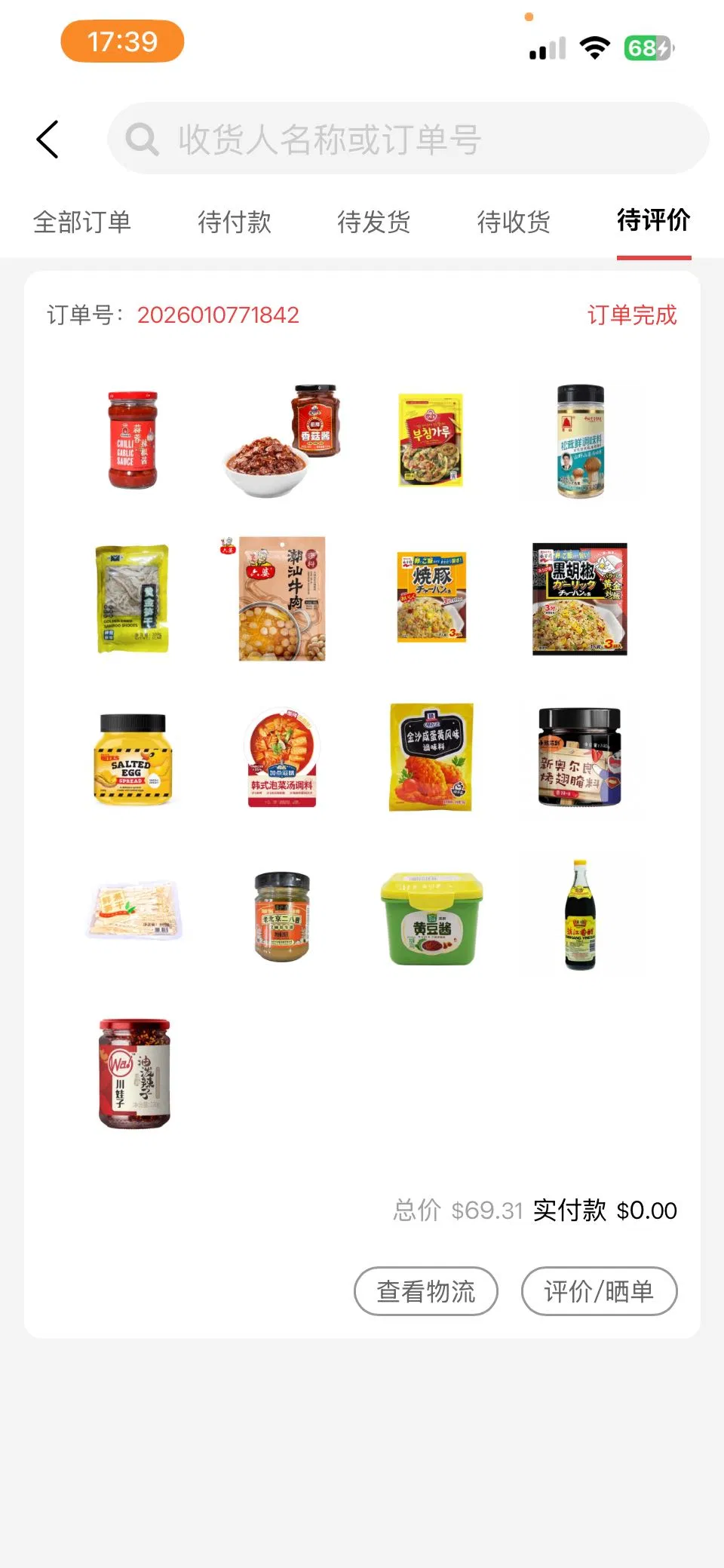View the 新奥尔良烤翅腌料 jar
This screenshot has width=724, height=1568.
tap(580, 757)
